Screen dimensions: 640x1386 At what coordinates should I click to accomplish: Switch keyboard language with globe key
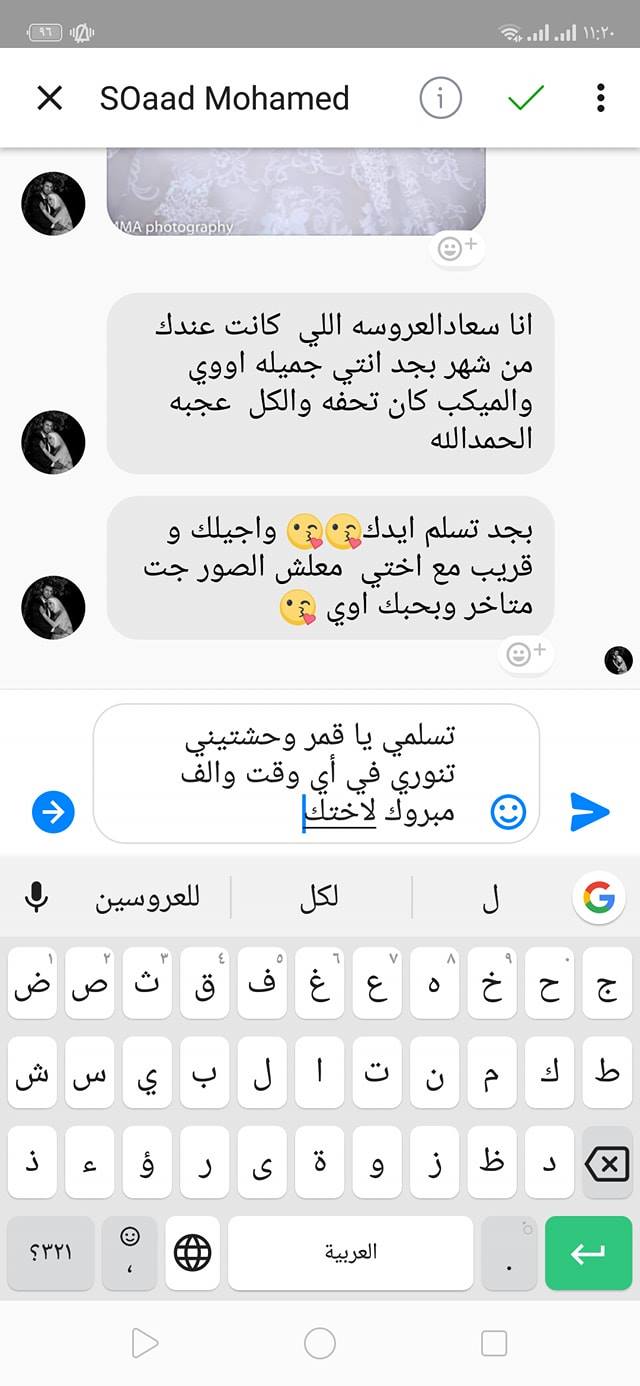pos(193,1253)
